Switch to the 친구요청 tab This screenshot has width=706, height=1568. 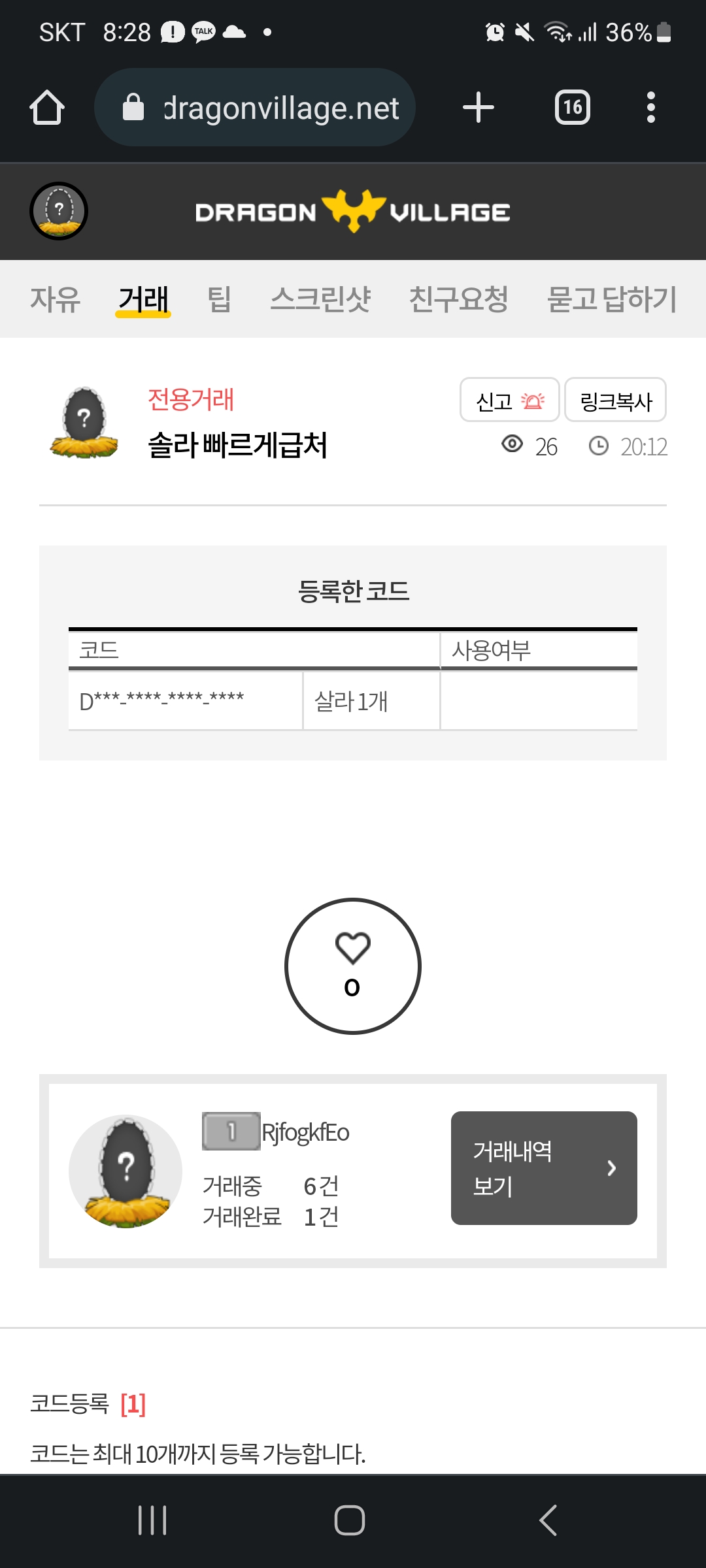[458, 299]
